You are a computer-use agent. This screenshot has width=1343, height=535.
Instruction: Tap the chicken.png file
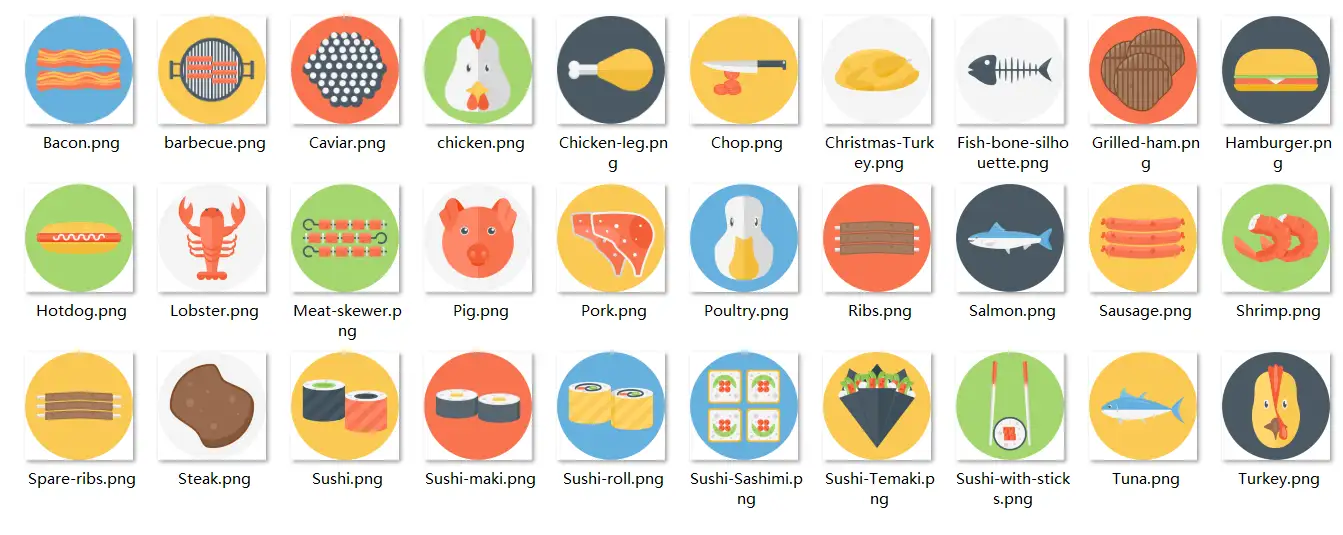click(x=478, y=70)
